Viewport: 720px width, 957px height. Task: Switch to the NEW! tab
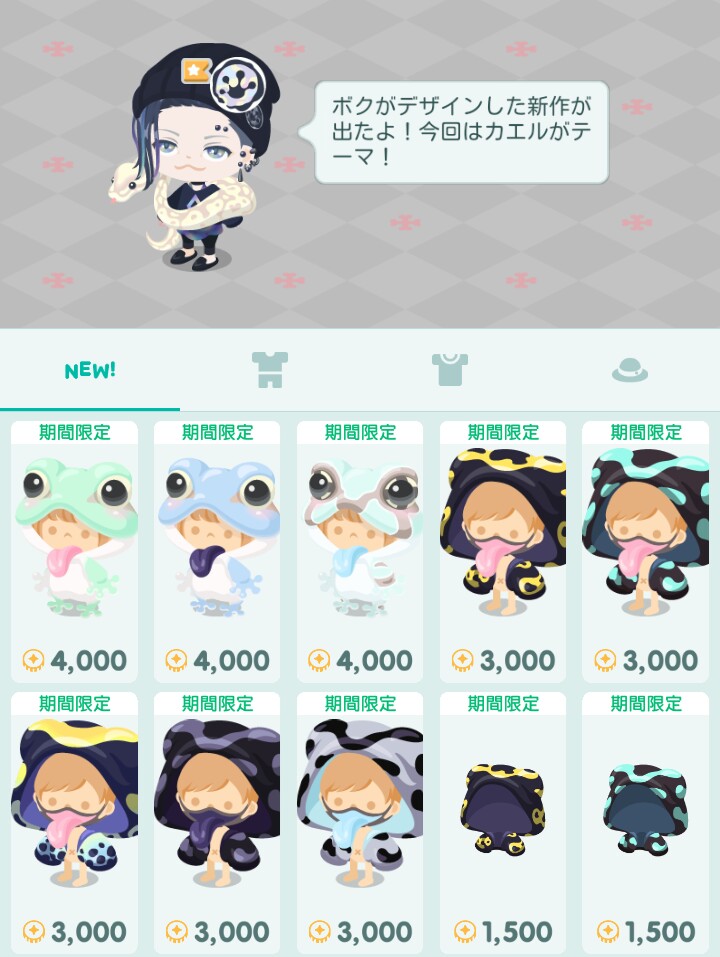90,370
